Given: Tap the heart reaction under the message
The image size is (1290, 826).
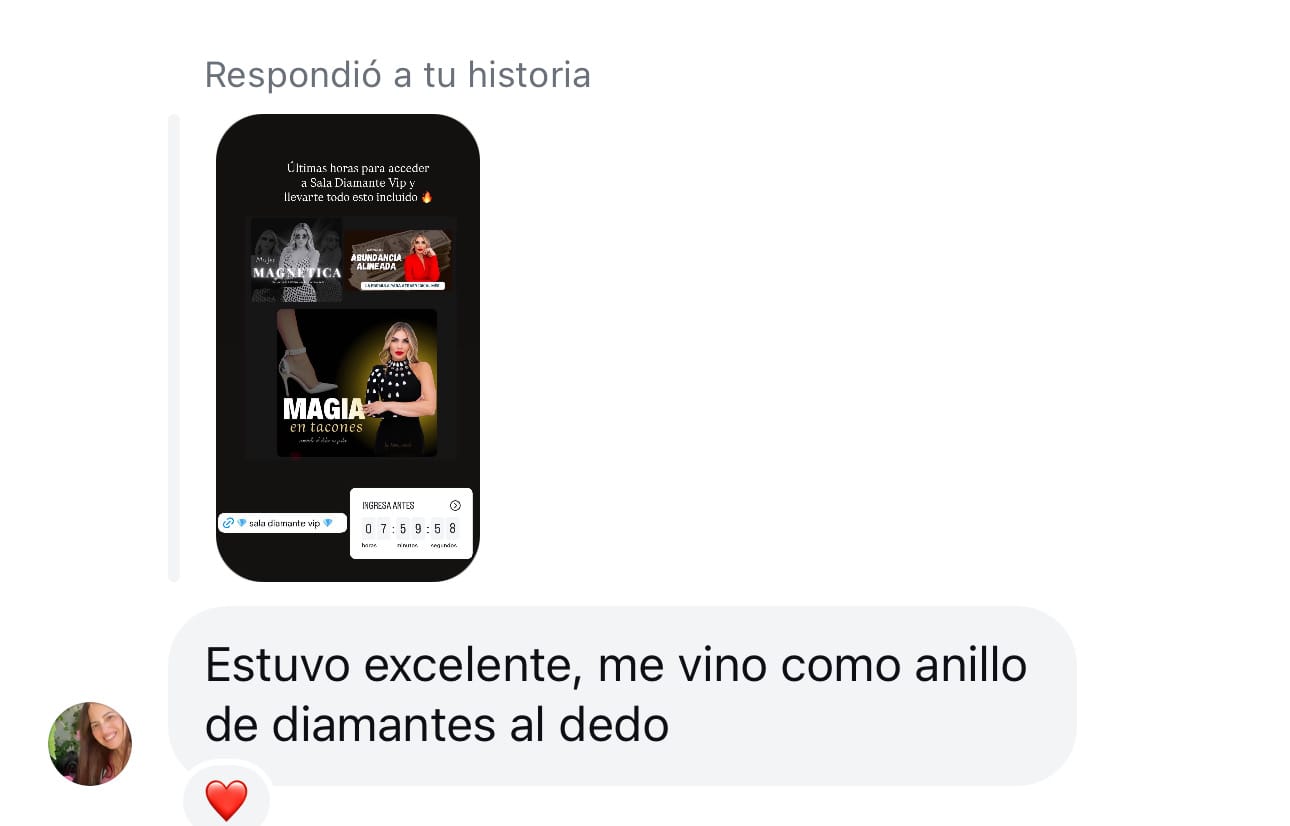Looking at the screenshot, I should pyautogui.click(x=226, y=800).
